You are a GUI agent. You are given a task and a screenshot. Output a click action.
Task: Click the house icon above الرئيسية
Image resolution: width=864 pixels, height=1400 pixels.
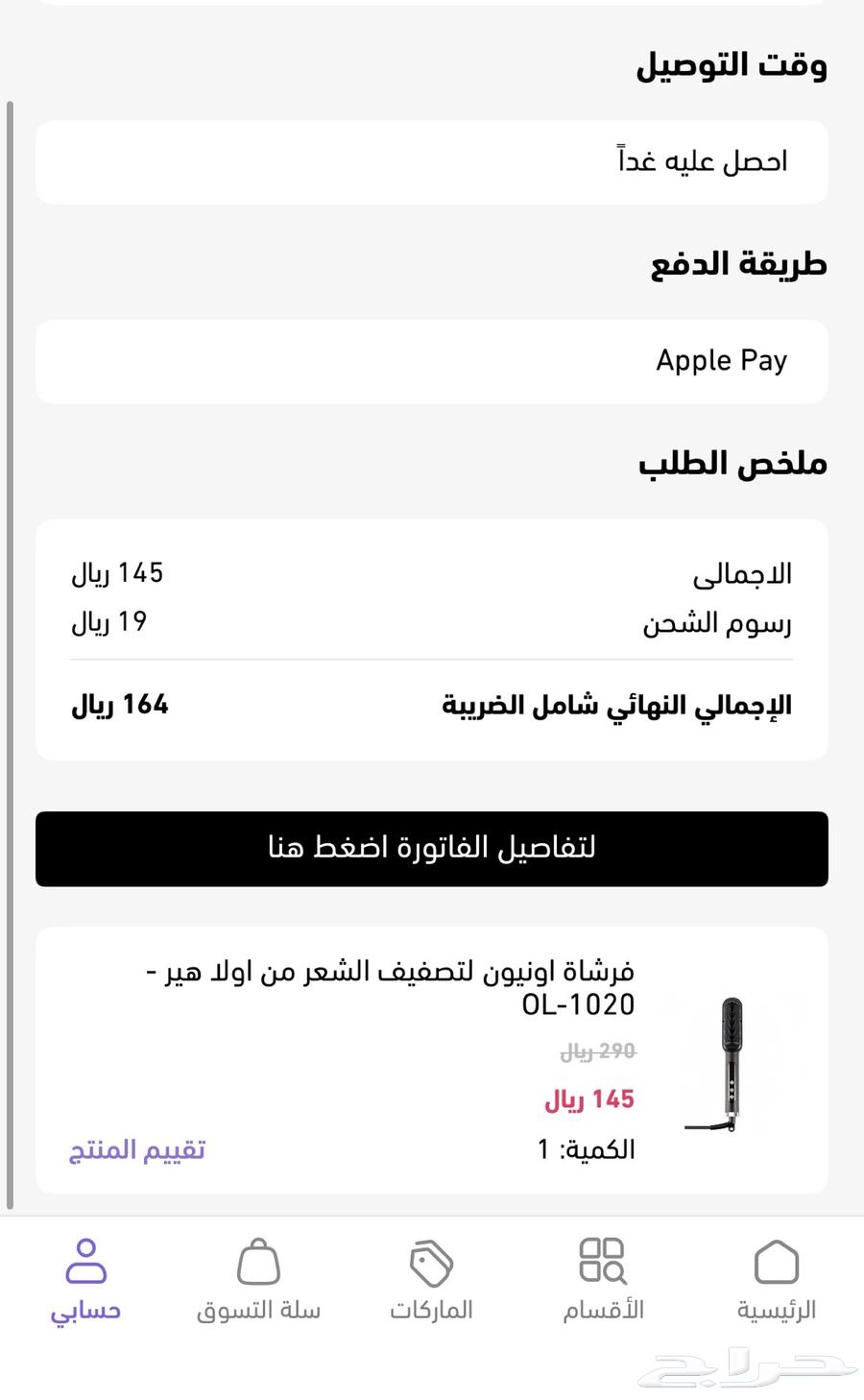[x=776, y=1260]
